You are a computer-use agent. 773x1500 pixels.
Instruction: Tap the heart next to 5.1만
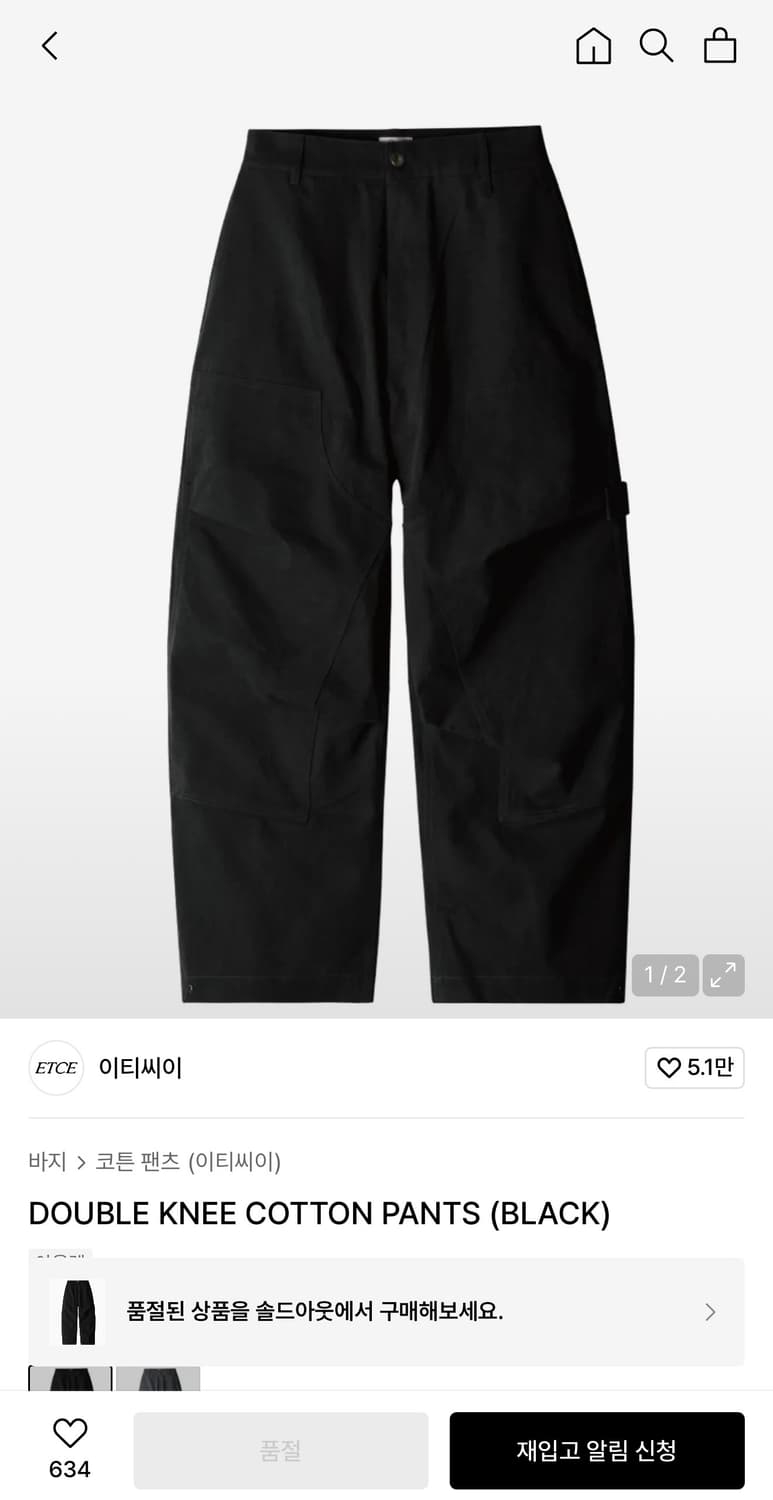(668, 1068)
